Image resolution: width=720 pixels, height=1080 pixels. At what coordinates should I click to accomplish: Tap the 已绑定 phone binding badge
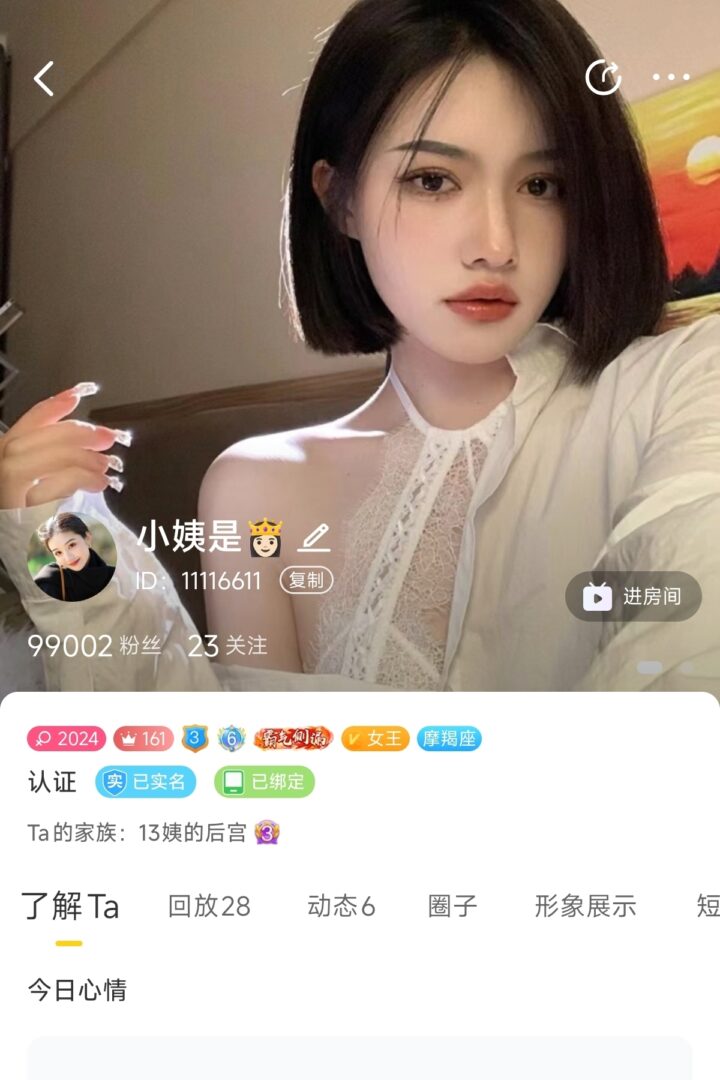[x=264, y=782]
